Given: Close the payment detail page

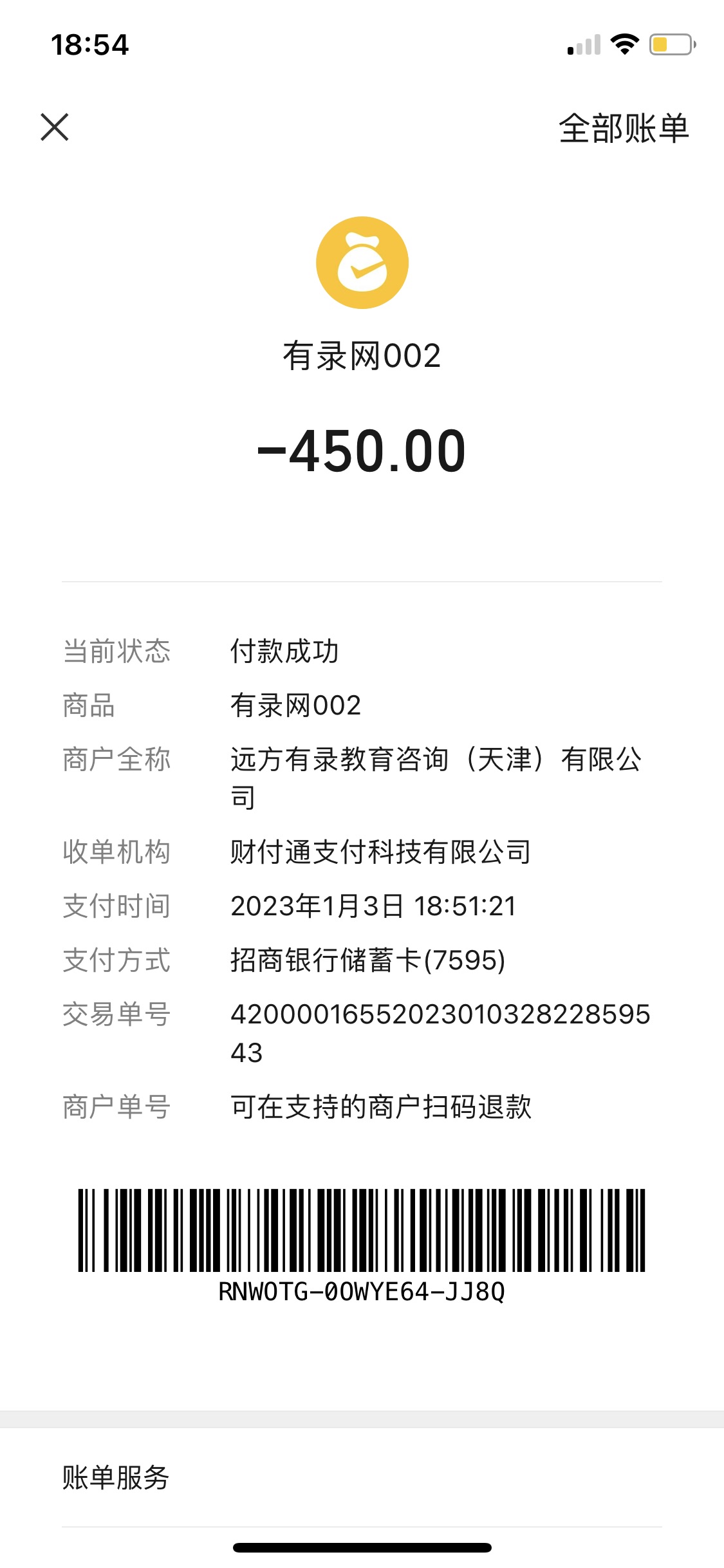Looking at the screenshot, I should pos(55,127).
